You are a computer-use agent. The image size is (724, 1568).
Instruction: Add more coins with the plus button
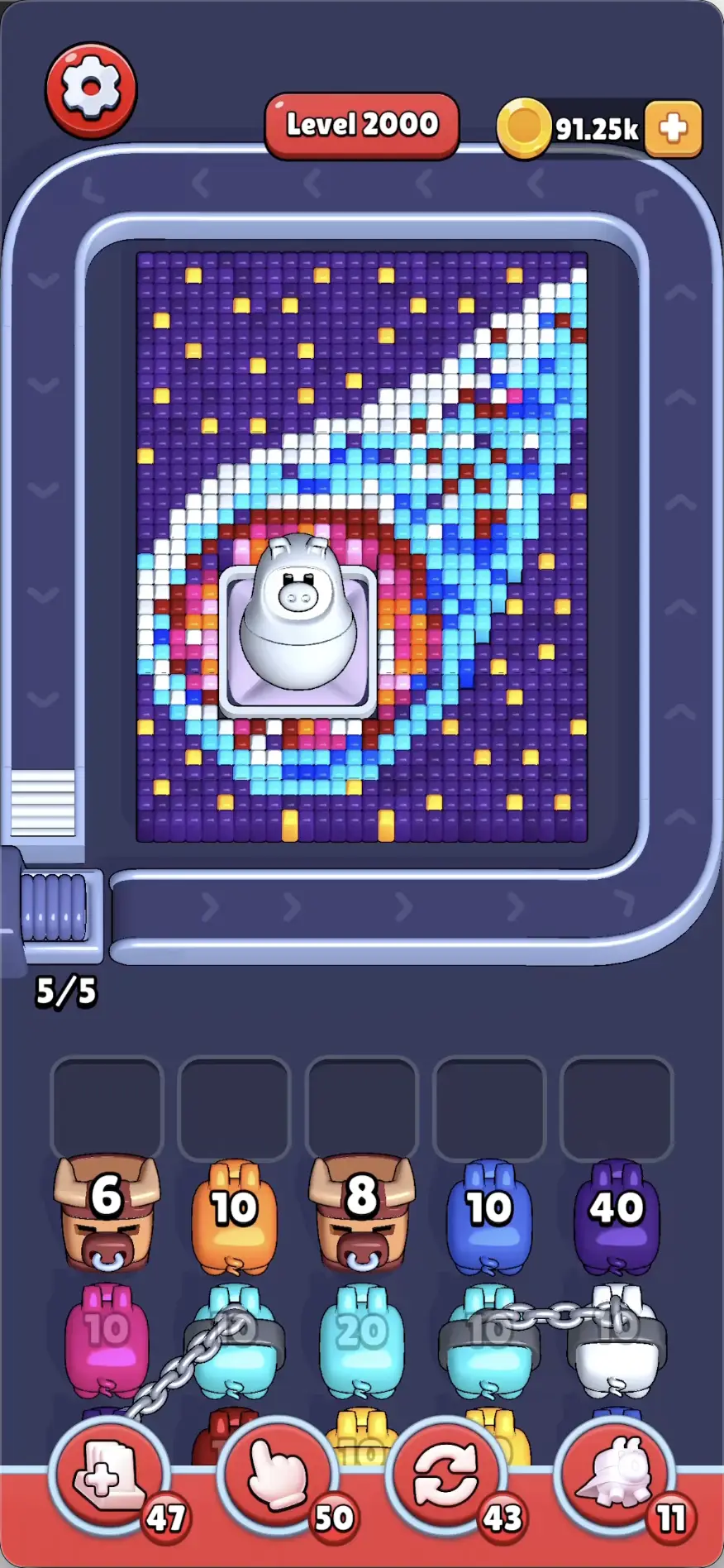[x=674, y=129]
